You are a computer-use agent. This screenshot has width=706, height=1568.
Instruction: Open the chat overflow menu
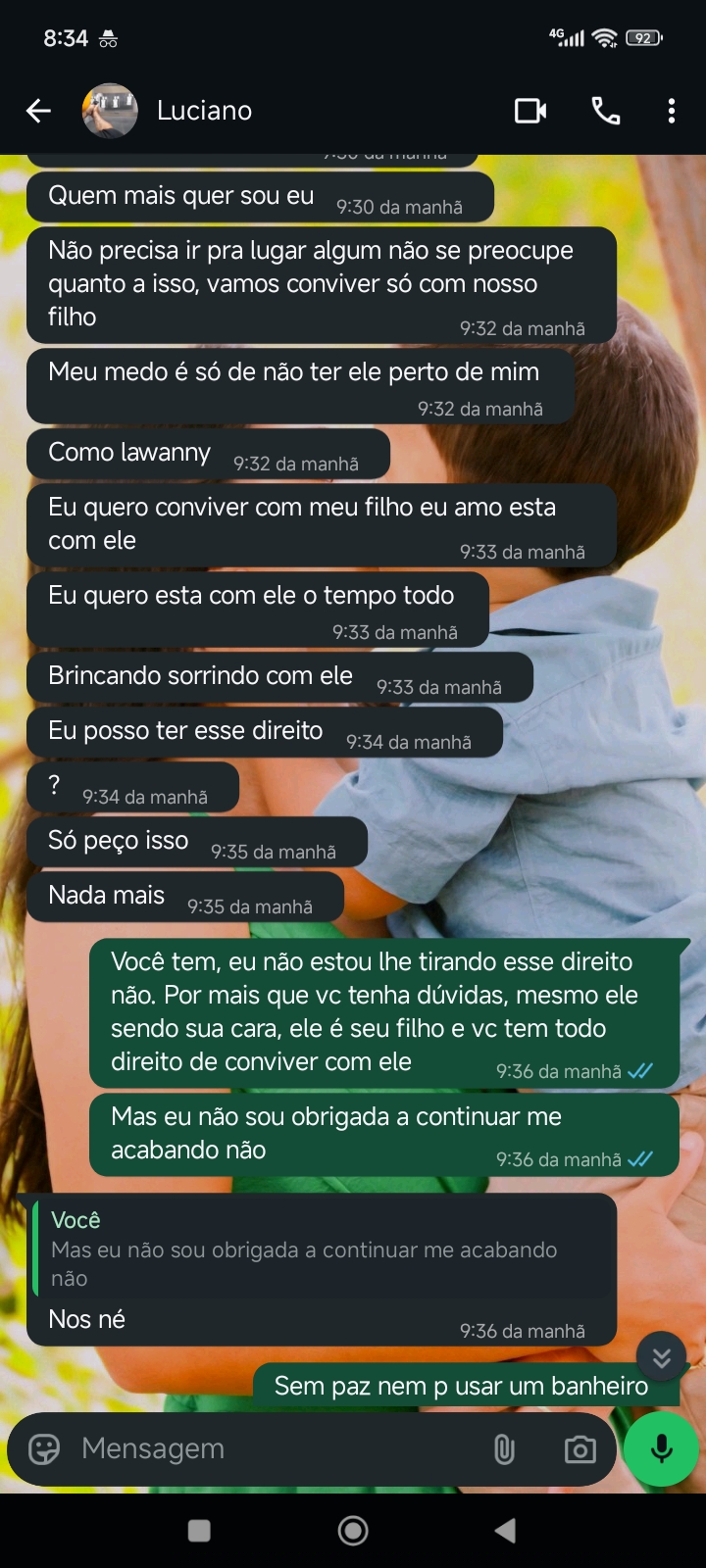[672, 111]
